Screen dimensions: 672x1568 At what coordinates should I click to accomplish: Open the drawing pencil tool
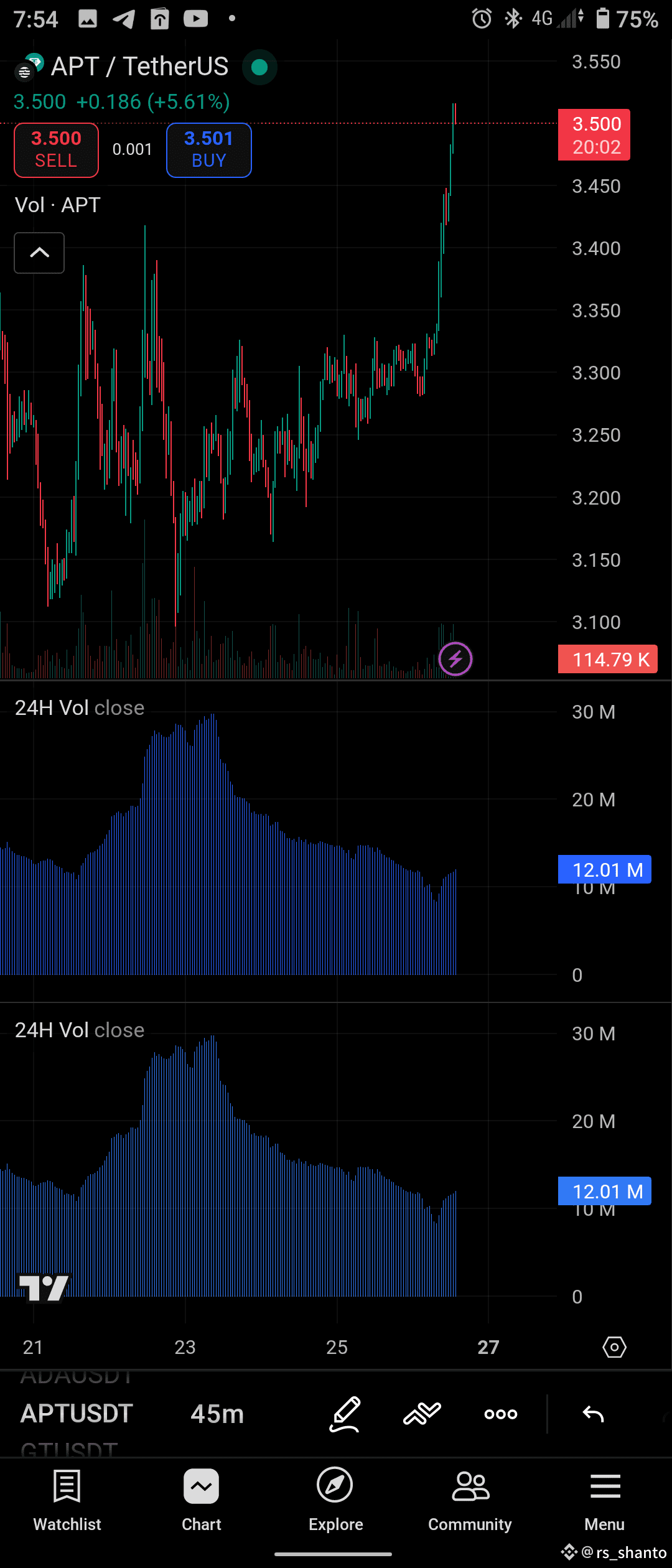click(345, 1414)
